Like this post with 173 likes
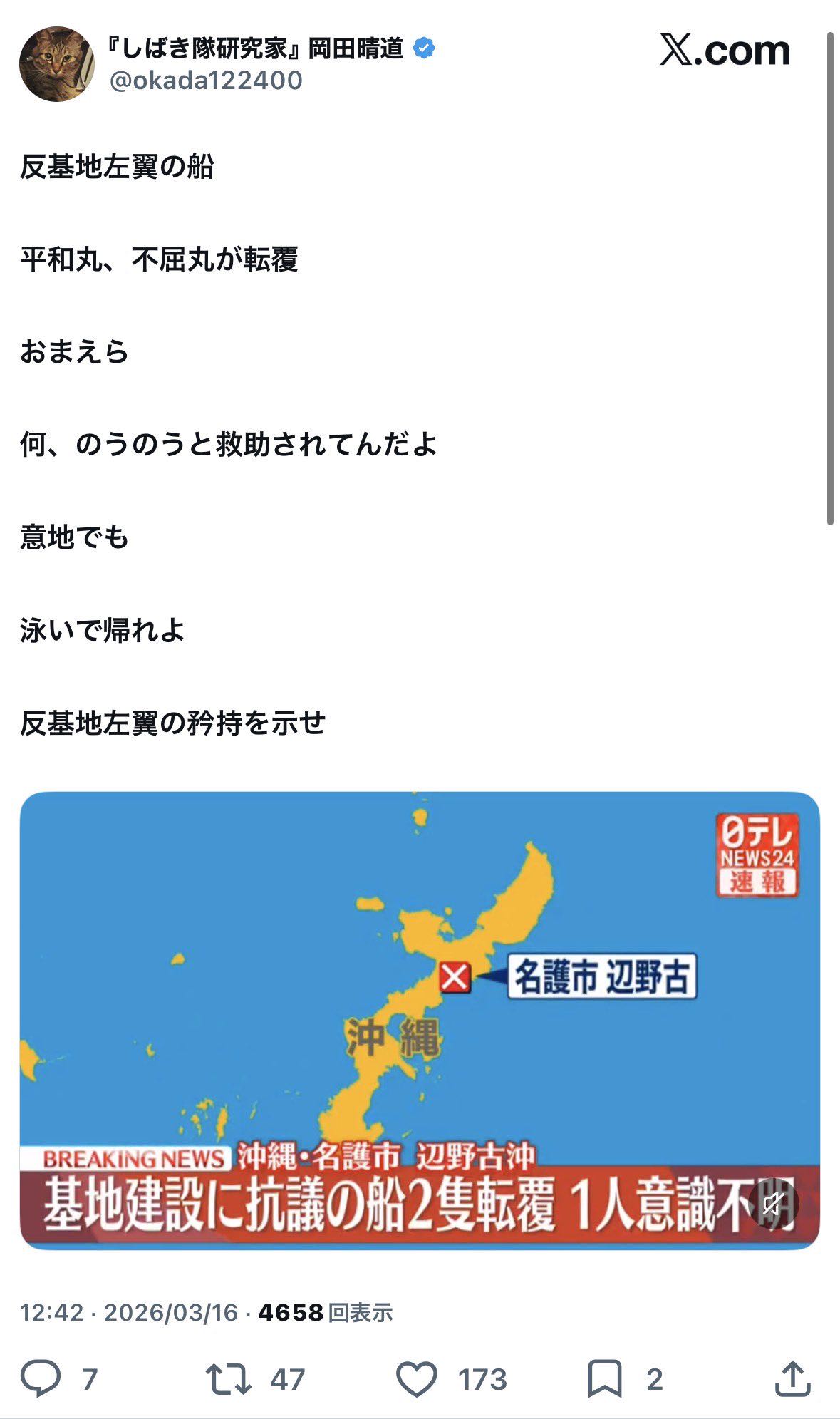This screenshot has width=840, height=1419. click(417, 1378)
